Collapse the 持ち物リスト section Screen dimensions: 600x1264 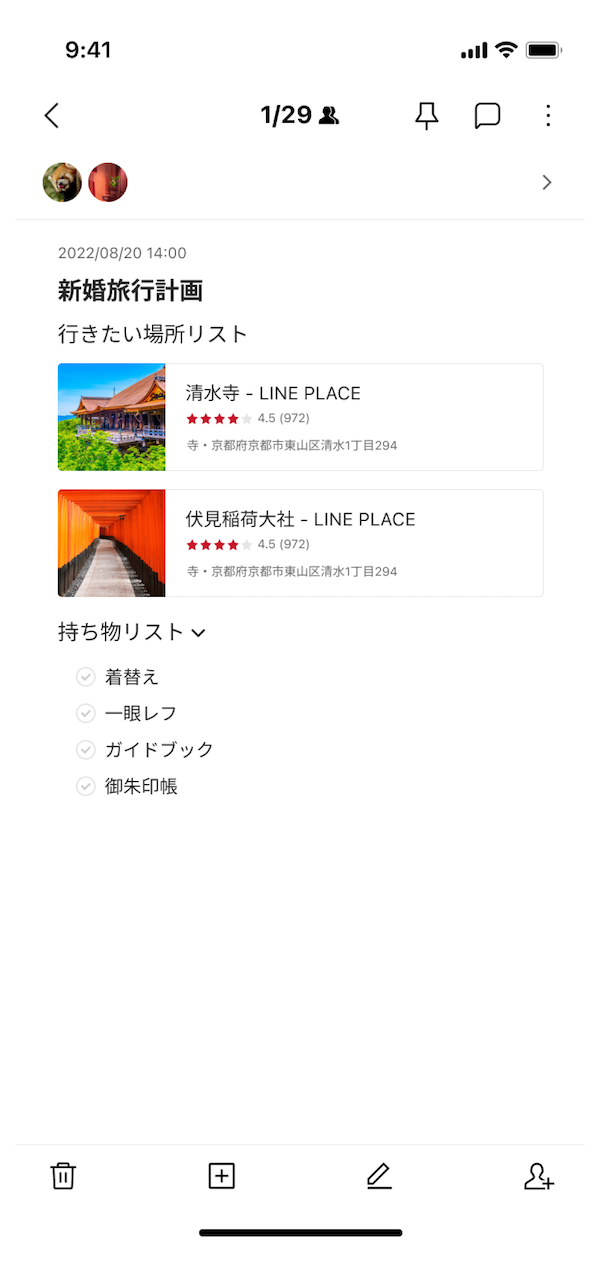(x=198, y=632)
